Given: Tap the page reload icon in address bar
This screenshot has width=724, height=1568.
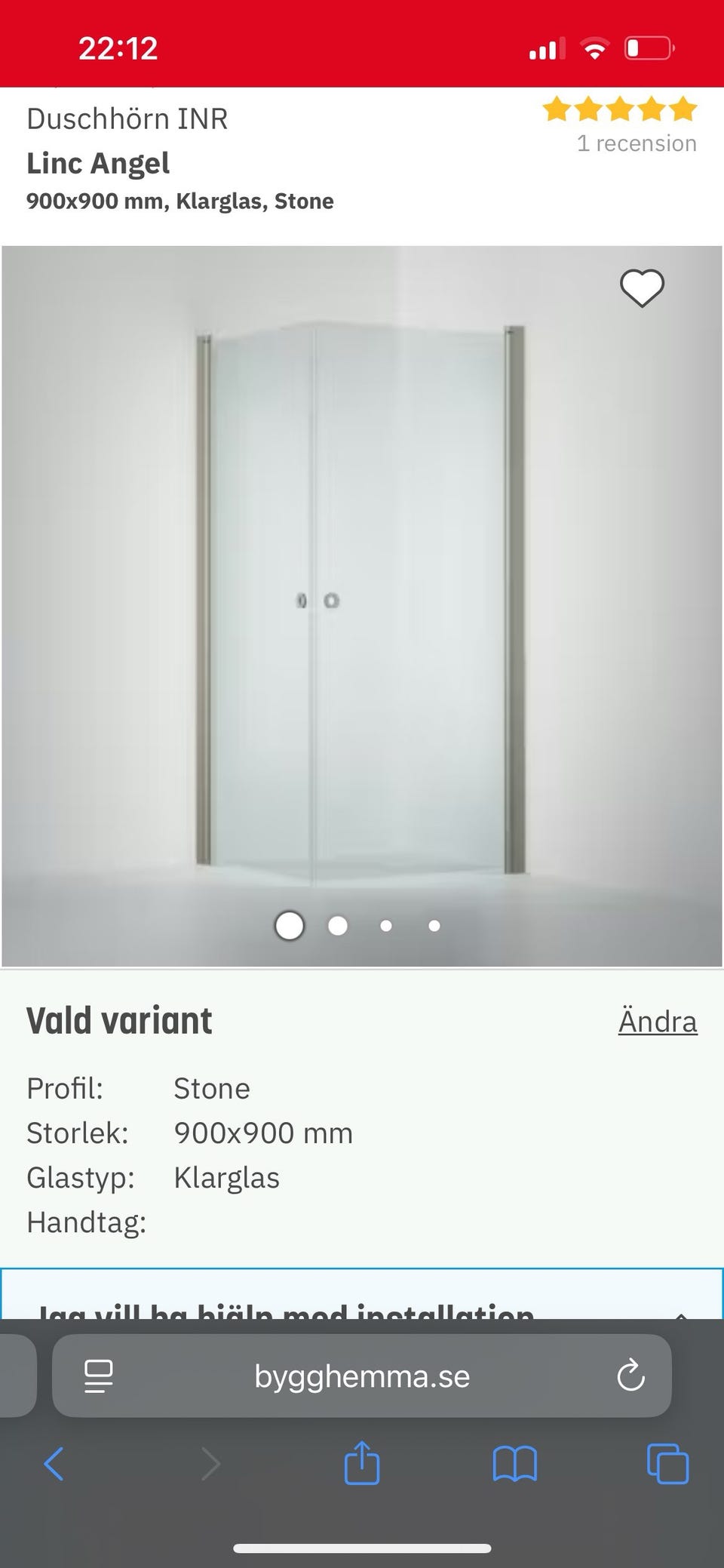Looking at the screenshot, I should click(630, 1376).
